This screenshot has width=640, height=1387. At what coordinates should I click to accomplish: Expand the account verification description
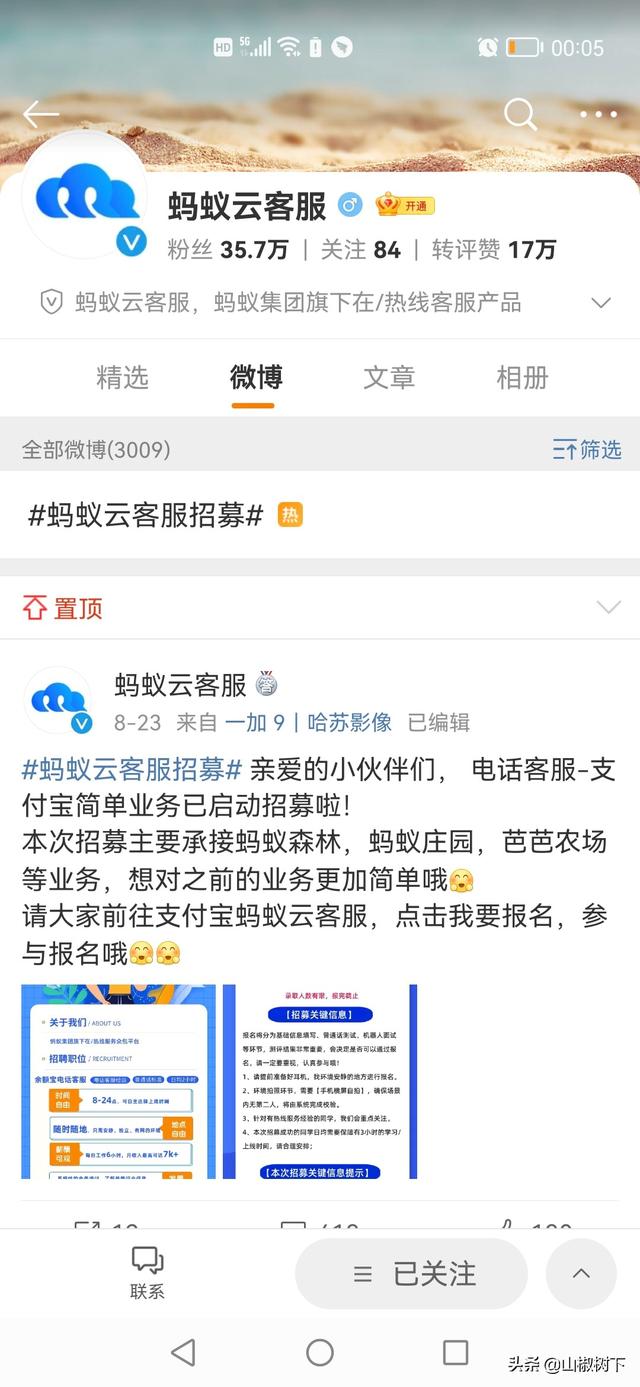[x=601, y=302]
